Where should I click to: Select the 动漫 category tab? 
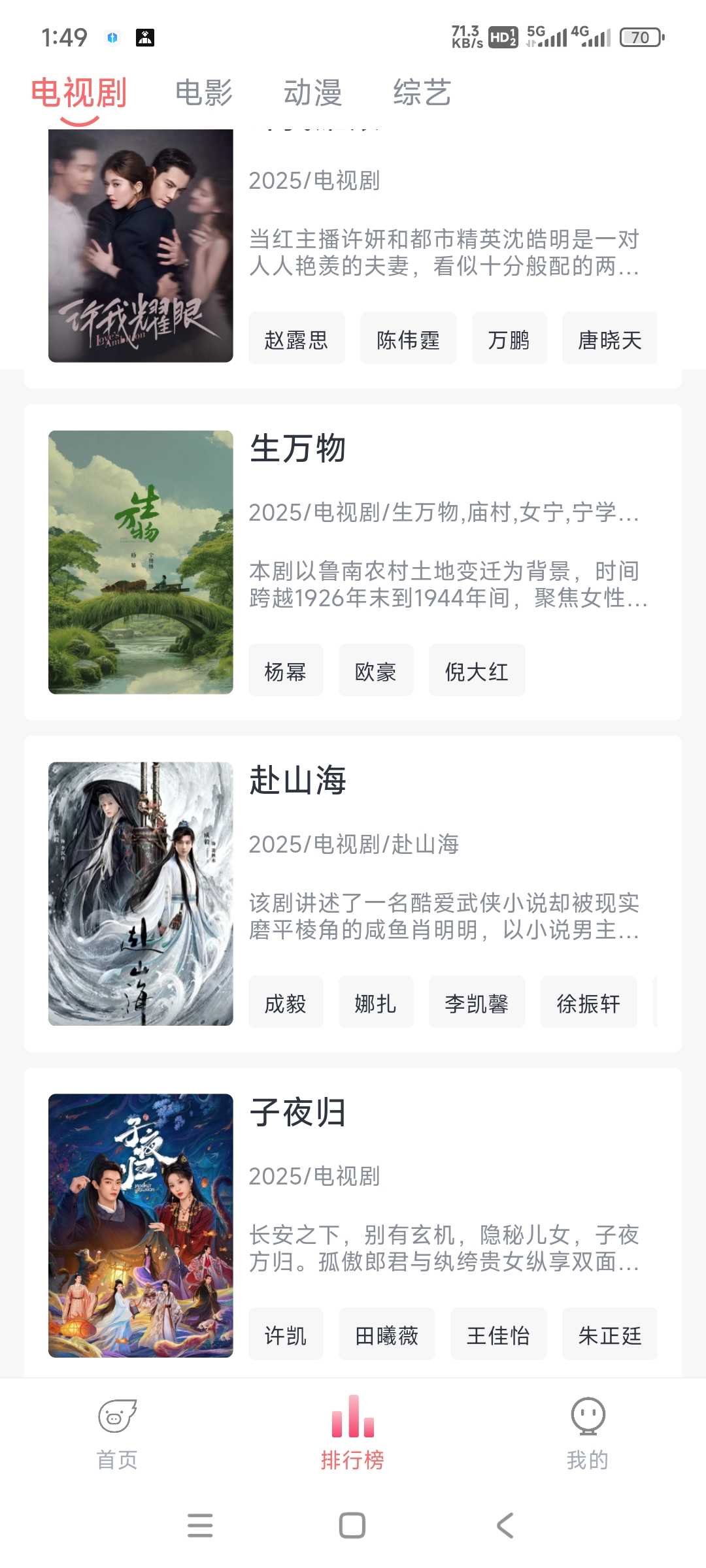312,92
